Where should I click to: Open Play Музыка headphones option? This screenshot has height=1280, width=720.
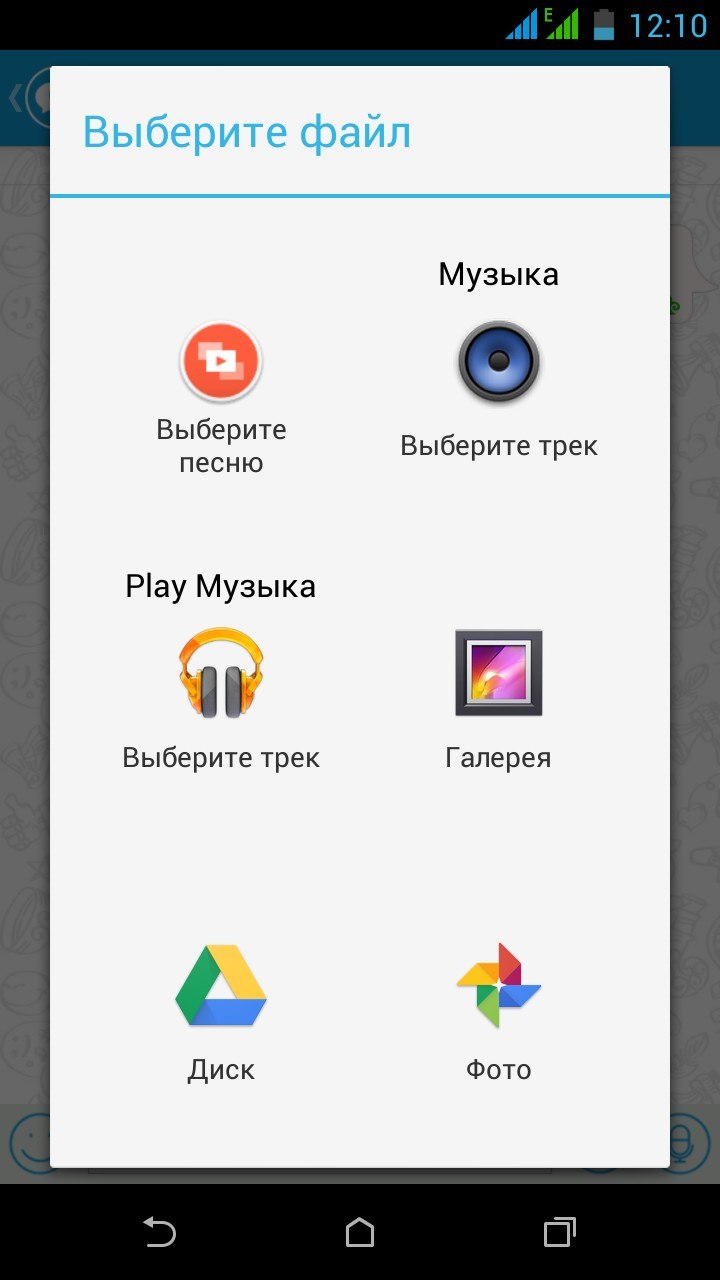[x=221, y=672]
